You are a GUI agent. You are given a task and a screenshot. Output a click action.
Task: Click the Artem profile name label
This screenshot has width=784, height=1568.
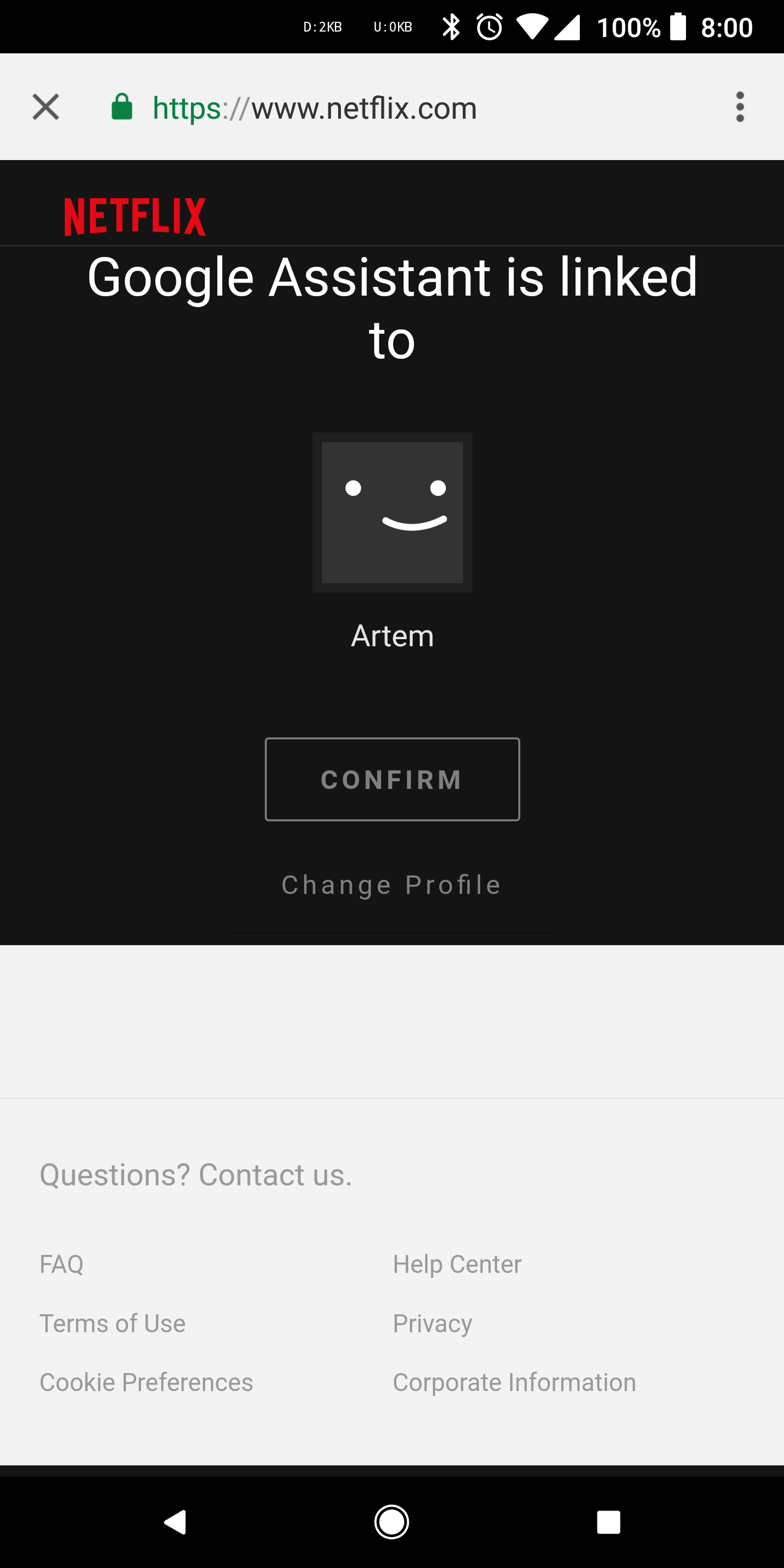click(391, 635)
